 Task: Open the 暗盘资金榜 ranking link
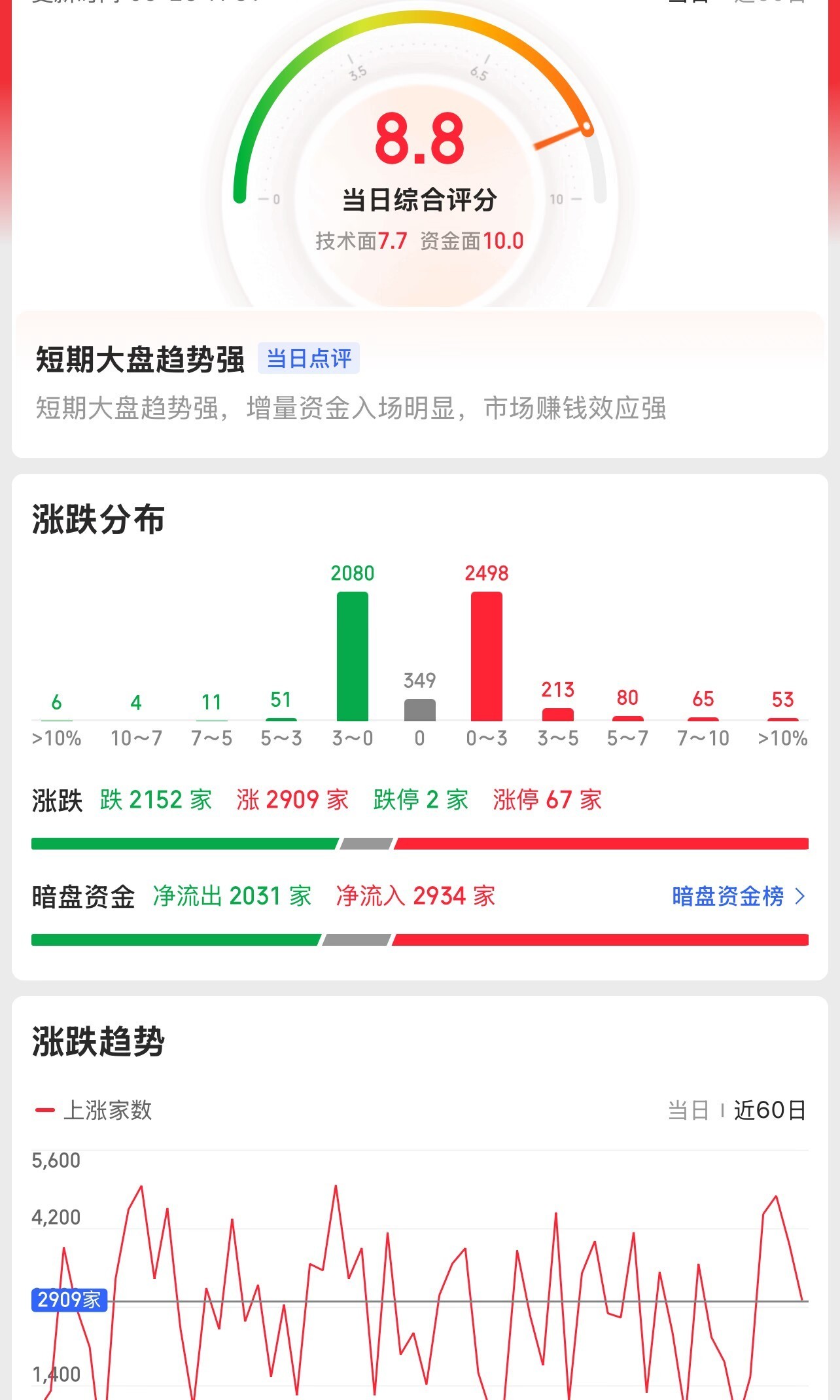(x=738, y=896)
